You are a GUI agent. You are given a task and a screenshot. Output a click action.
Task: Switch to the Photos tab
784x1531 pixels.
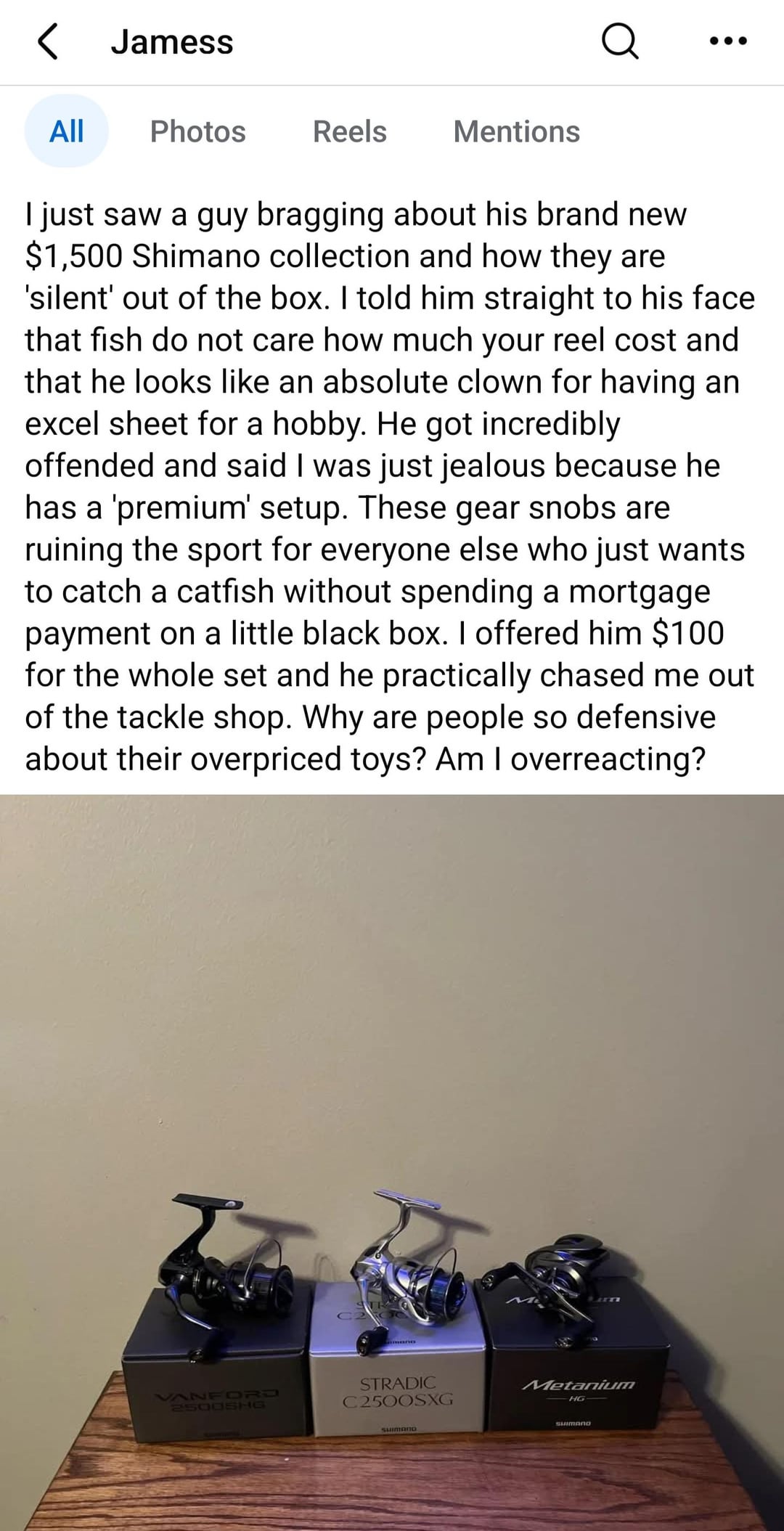click(197, 131)
